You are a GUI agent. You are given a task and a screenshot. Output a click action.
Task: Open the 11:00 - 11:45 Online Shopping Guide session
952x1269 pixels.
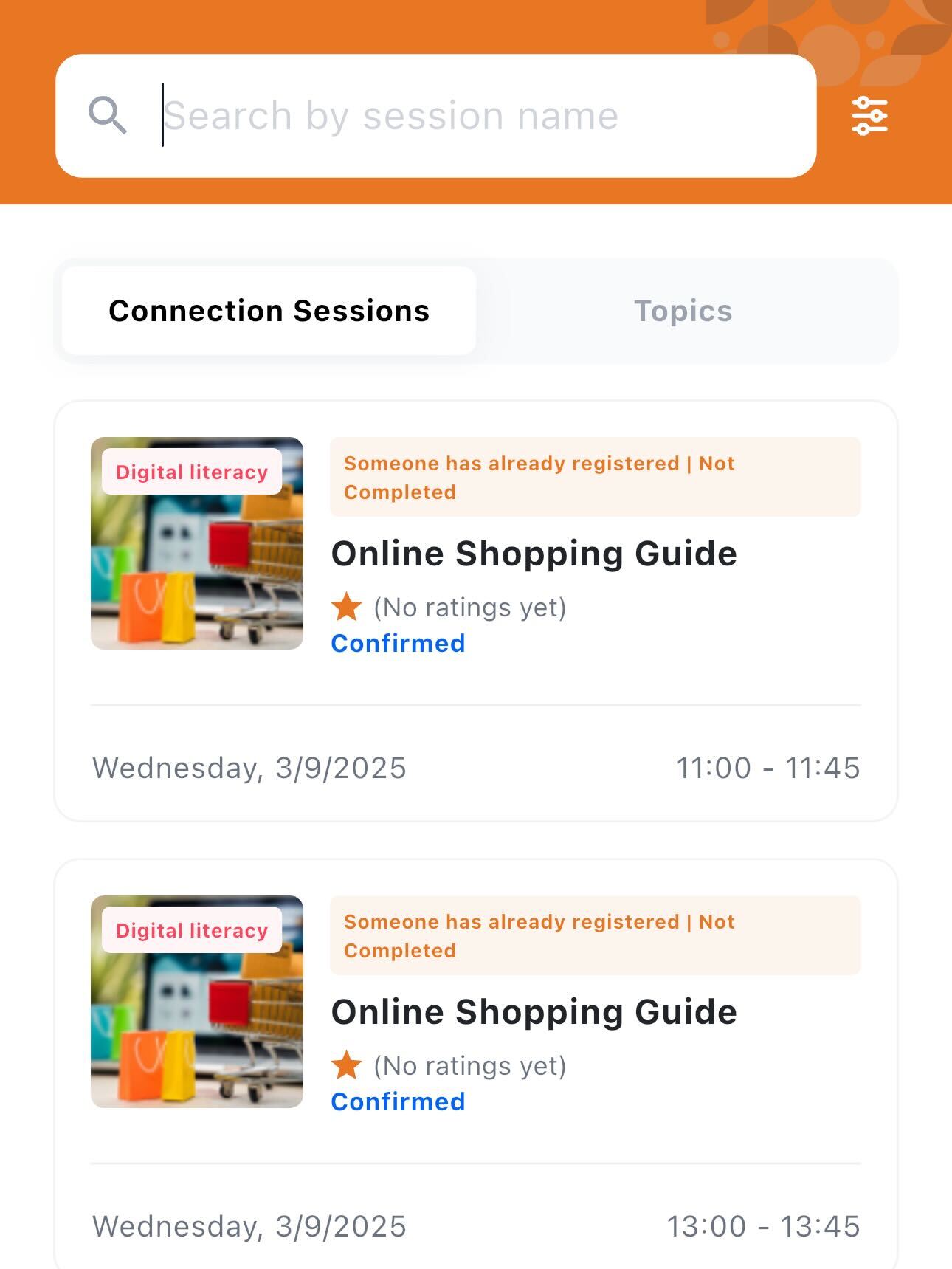point(533,554)
